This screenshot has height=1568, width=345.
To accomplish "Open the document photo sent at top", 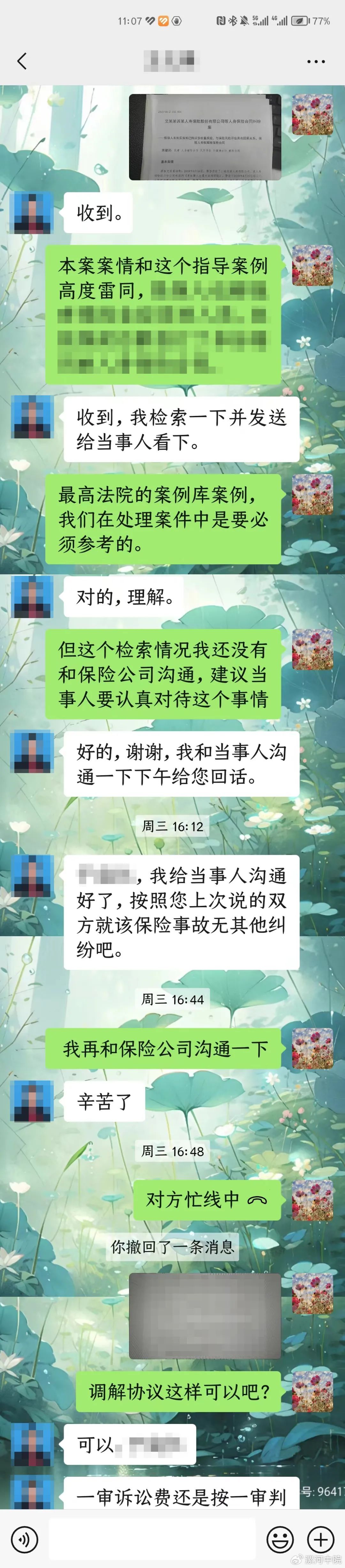I will (x=204, y=137).
